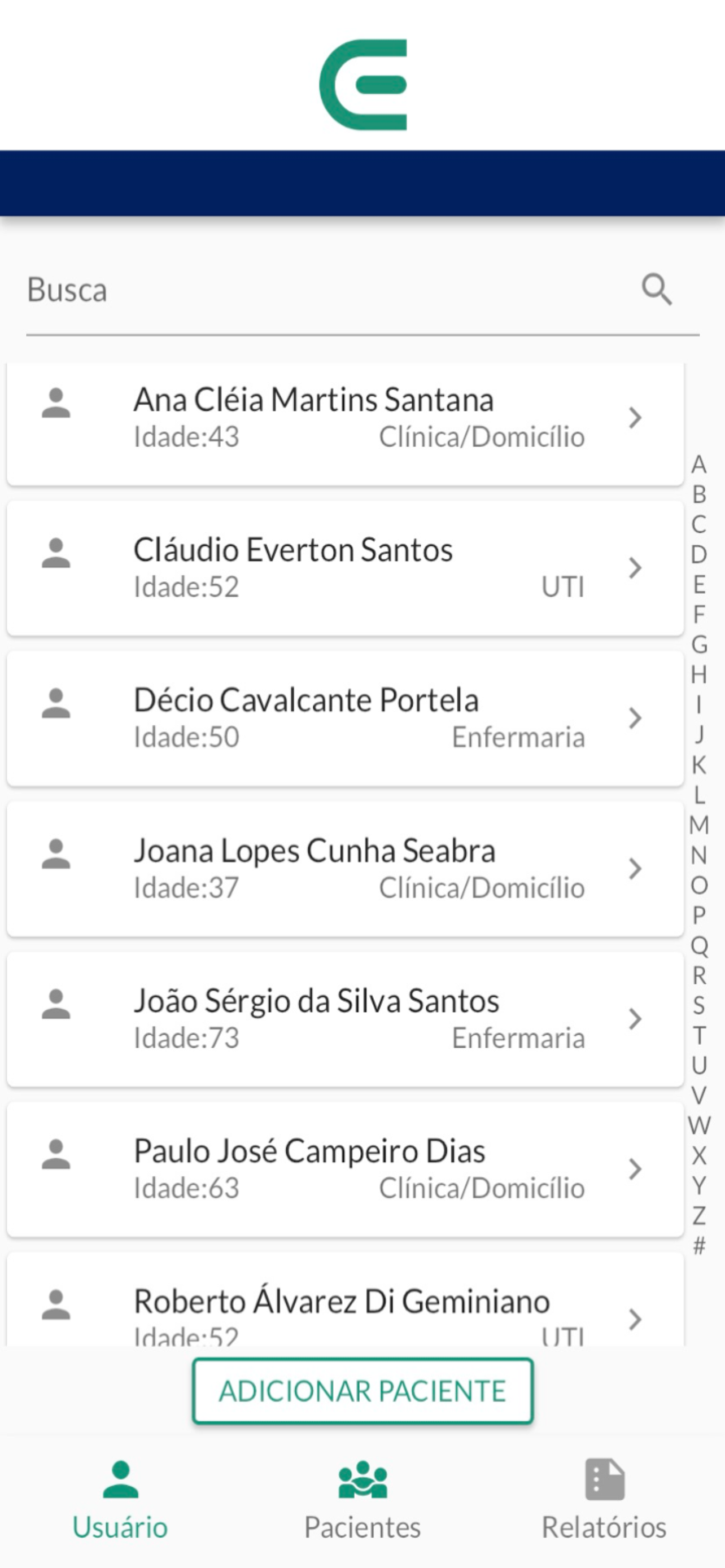Screen dimensions: 725x1568
Task: Switch to the Usuário tab
Action: pyautogui.click(x=120, y=1500)
